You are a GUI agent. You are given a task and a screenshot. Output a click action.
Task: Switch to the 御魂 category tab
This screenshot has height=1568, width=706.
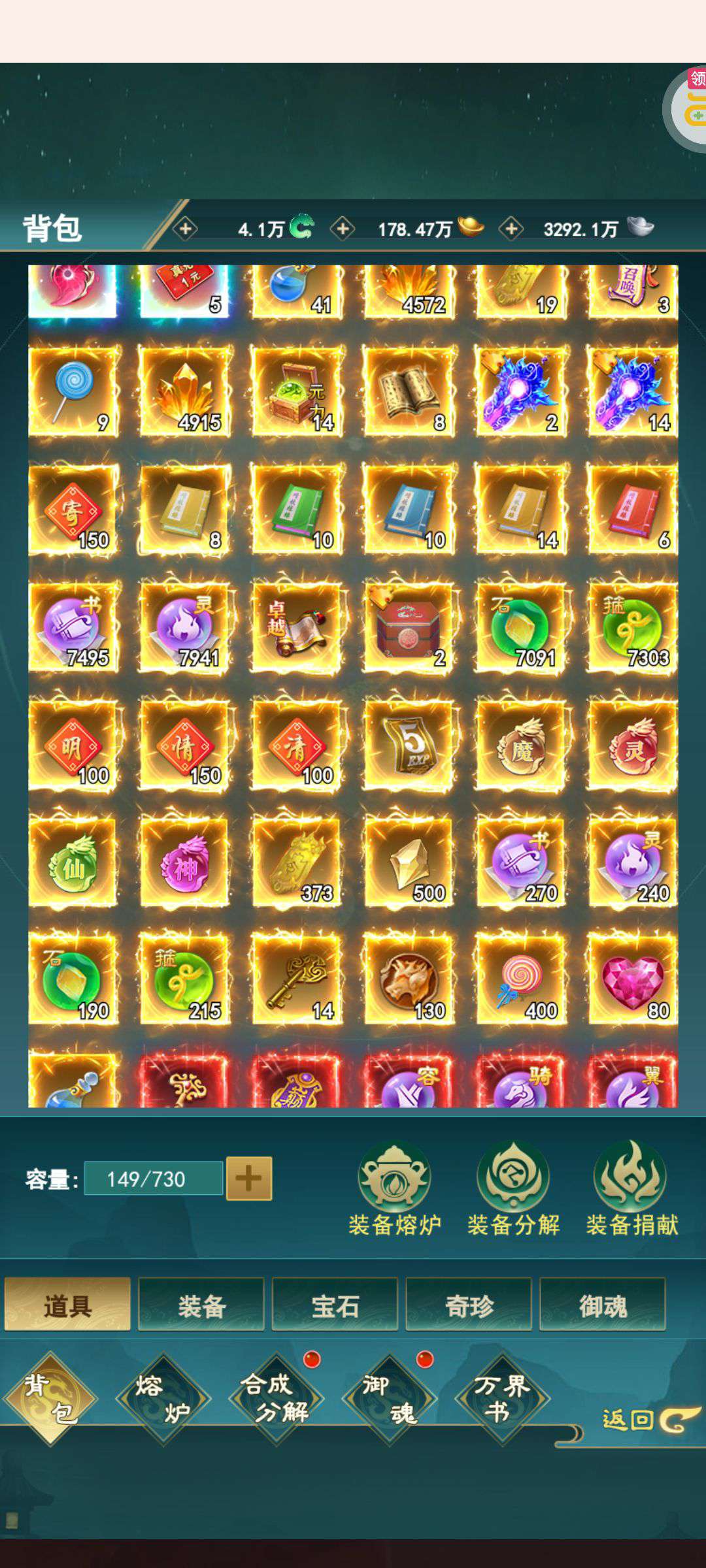(x=603, y=1305)
